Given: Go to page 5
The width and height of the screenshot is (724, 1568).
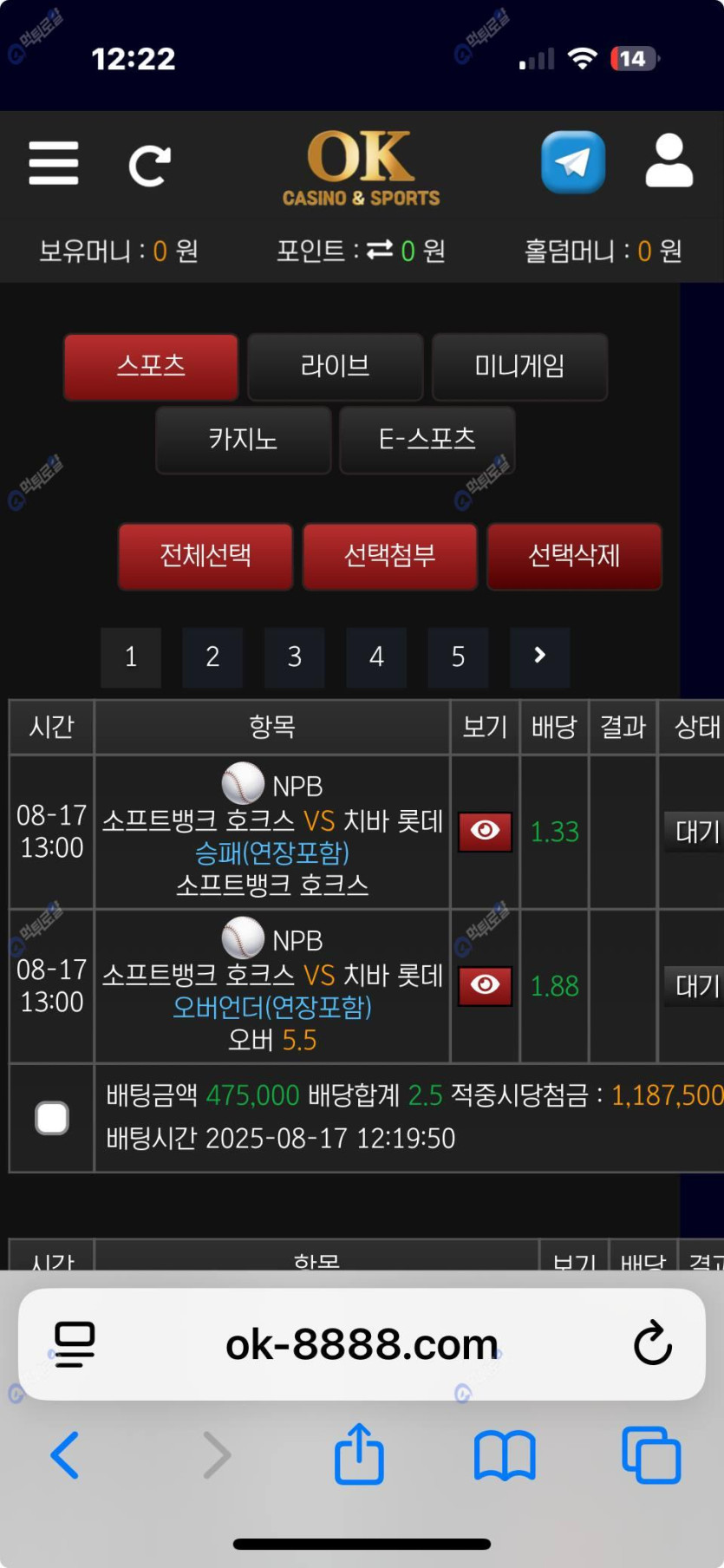Looking at the screenshot, I should click(x=458, y=657).
